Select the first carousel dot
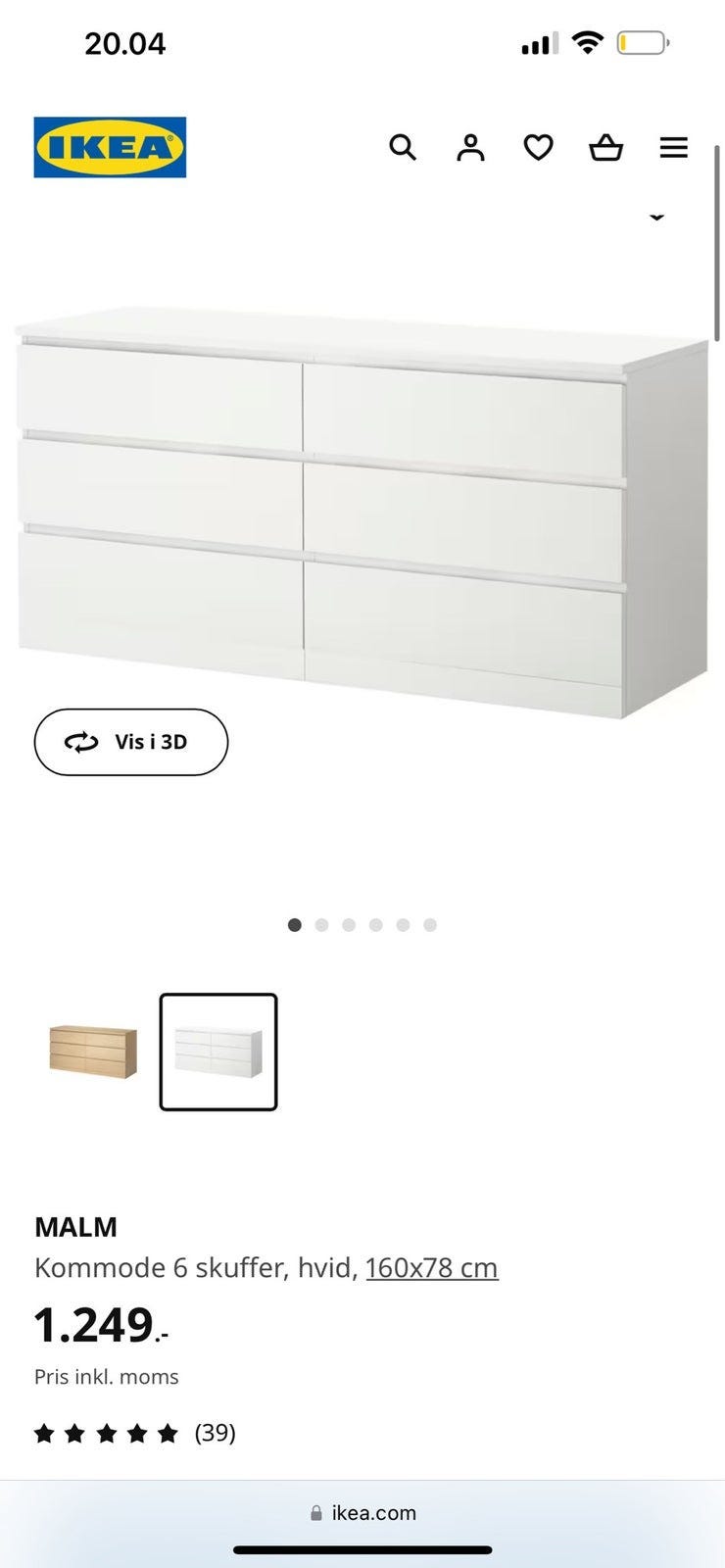Viewport: 725px width, 1568px height. pos(294,924)
